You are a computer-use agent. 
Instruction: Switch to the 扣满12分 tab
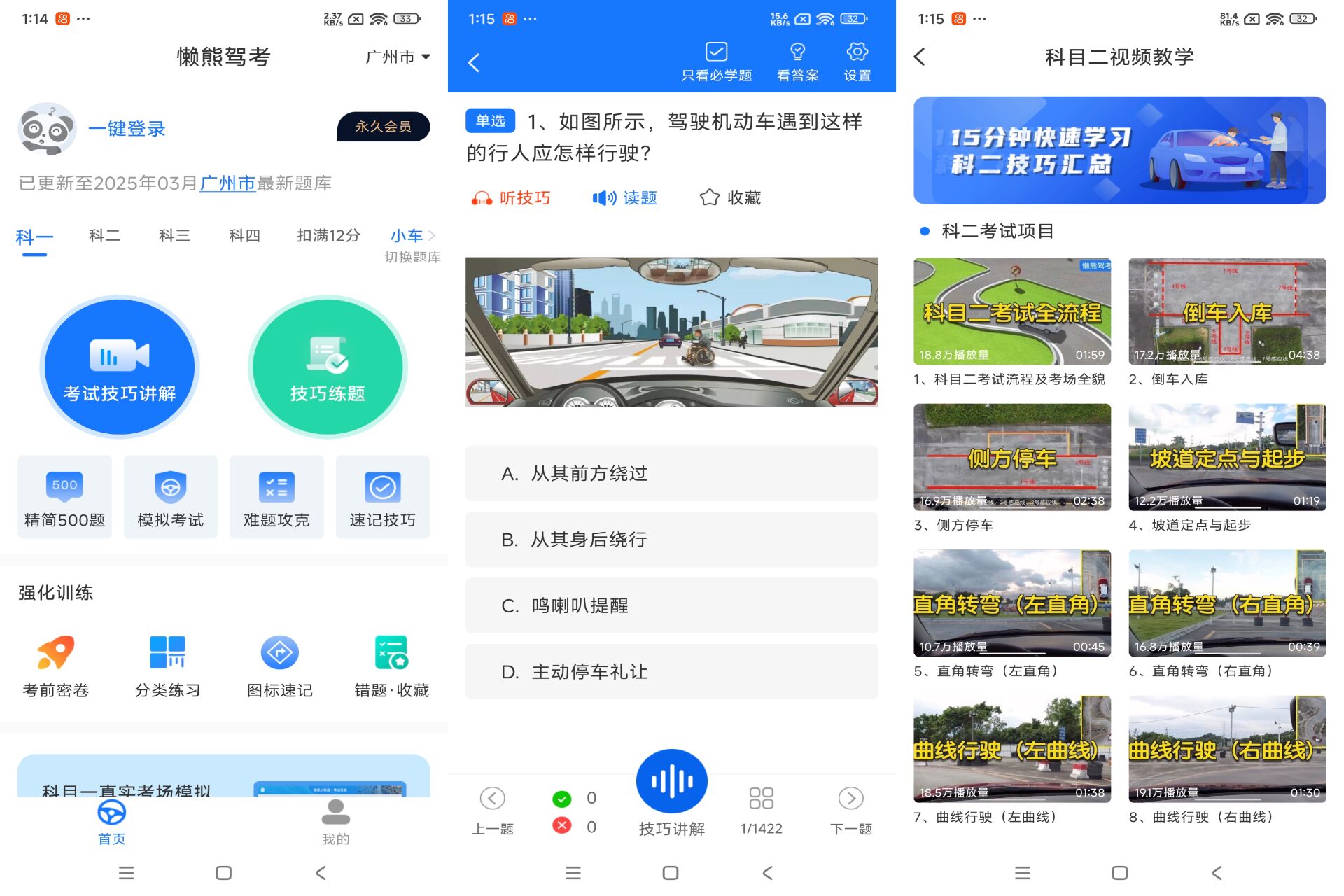coord(328,236)
